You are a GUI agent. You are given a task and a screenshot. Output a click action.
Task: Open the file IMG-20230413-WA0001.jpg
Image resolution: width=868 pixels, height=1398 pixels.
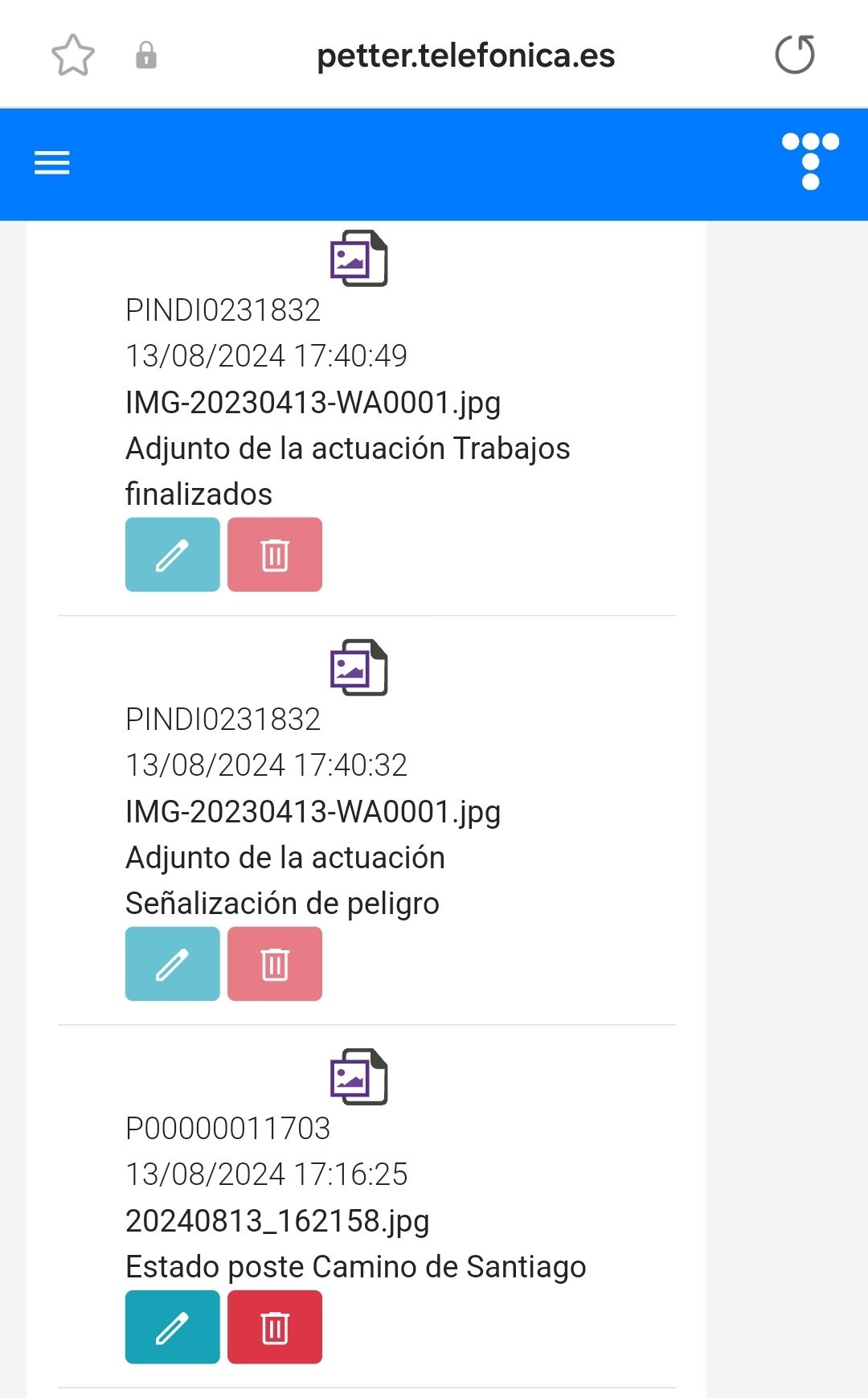tap(313, 403)
